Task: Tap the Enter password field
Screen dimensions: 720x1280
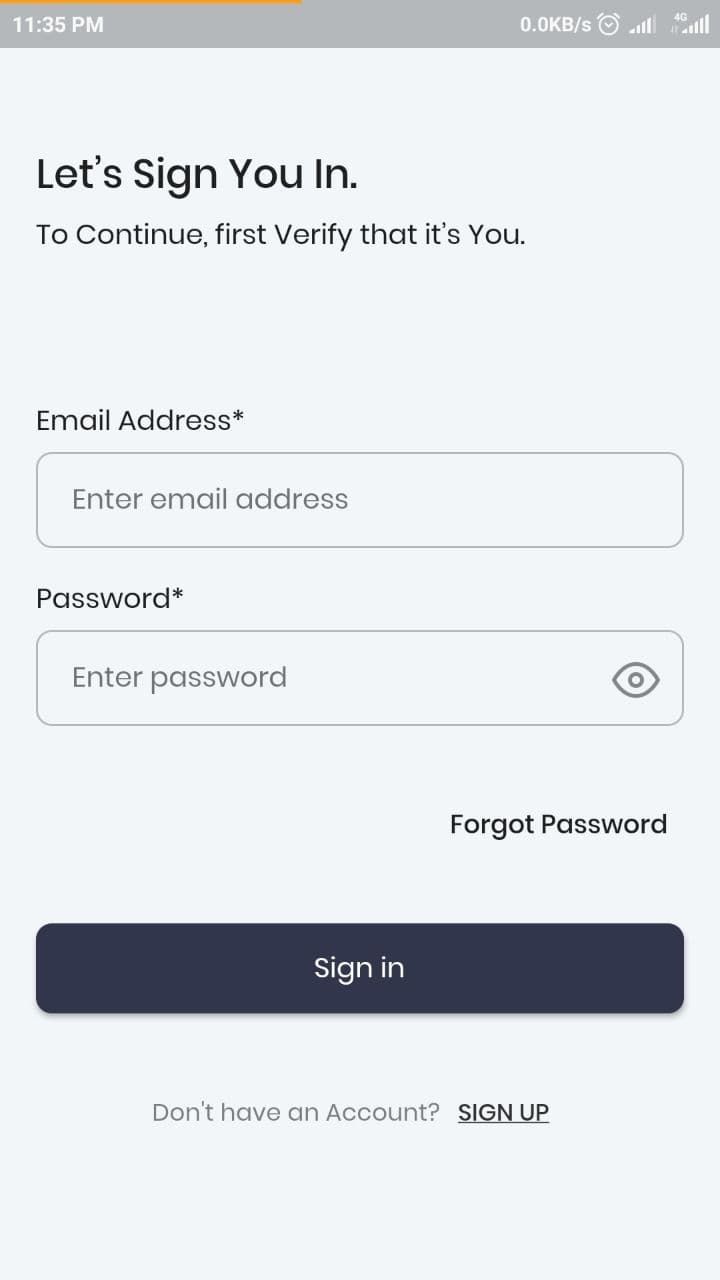Action: [320, 678]
